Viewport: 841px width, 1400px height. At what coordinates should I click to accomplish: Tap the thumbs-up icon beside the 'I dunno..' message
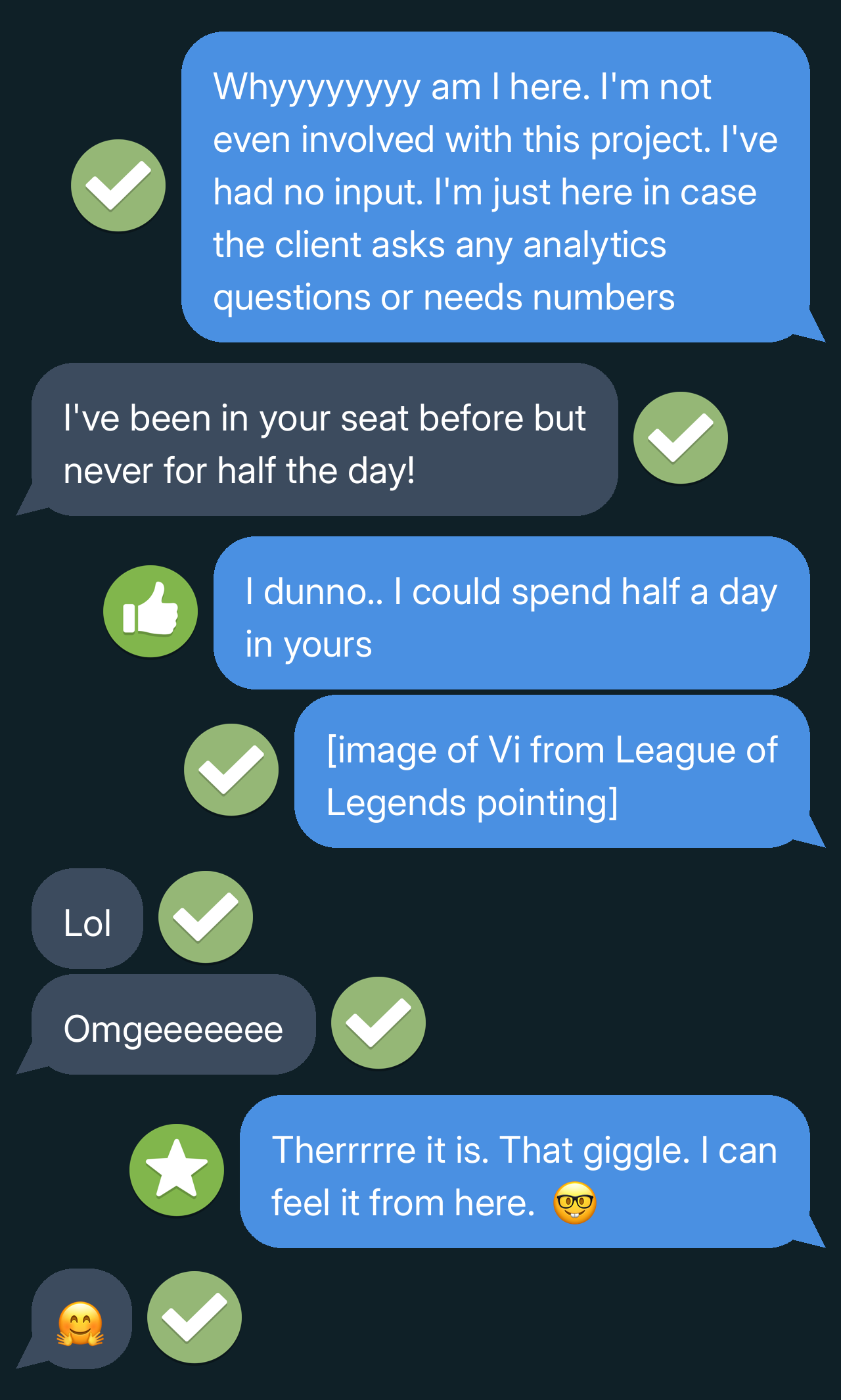150,611
